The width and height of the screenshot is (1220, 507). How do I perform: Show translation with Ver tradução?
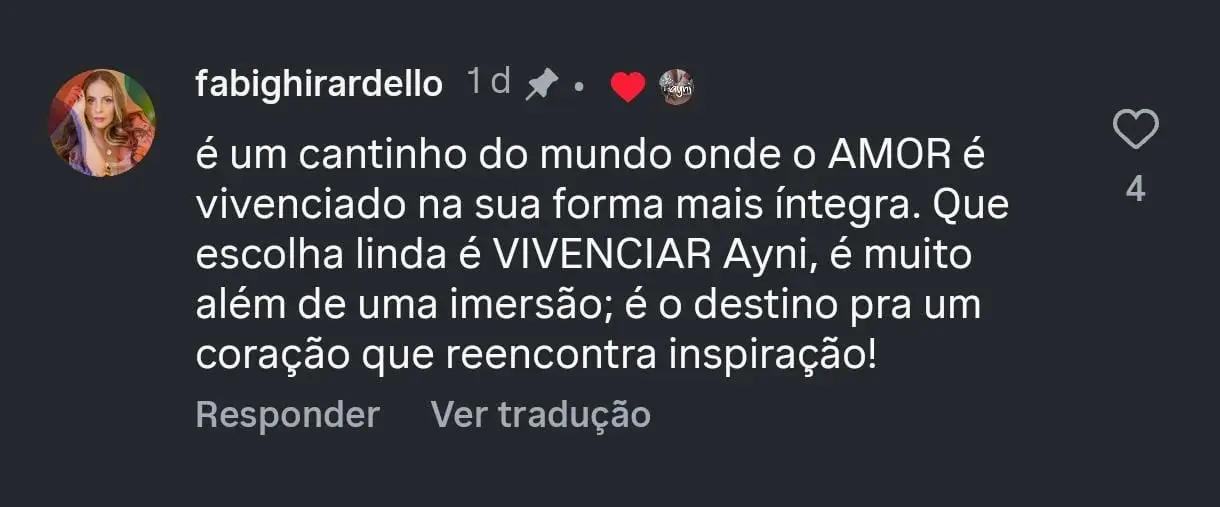(x=540, y=414)
